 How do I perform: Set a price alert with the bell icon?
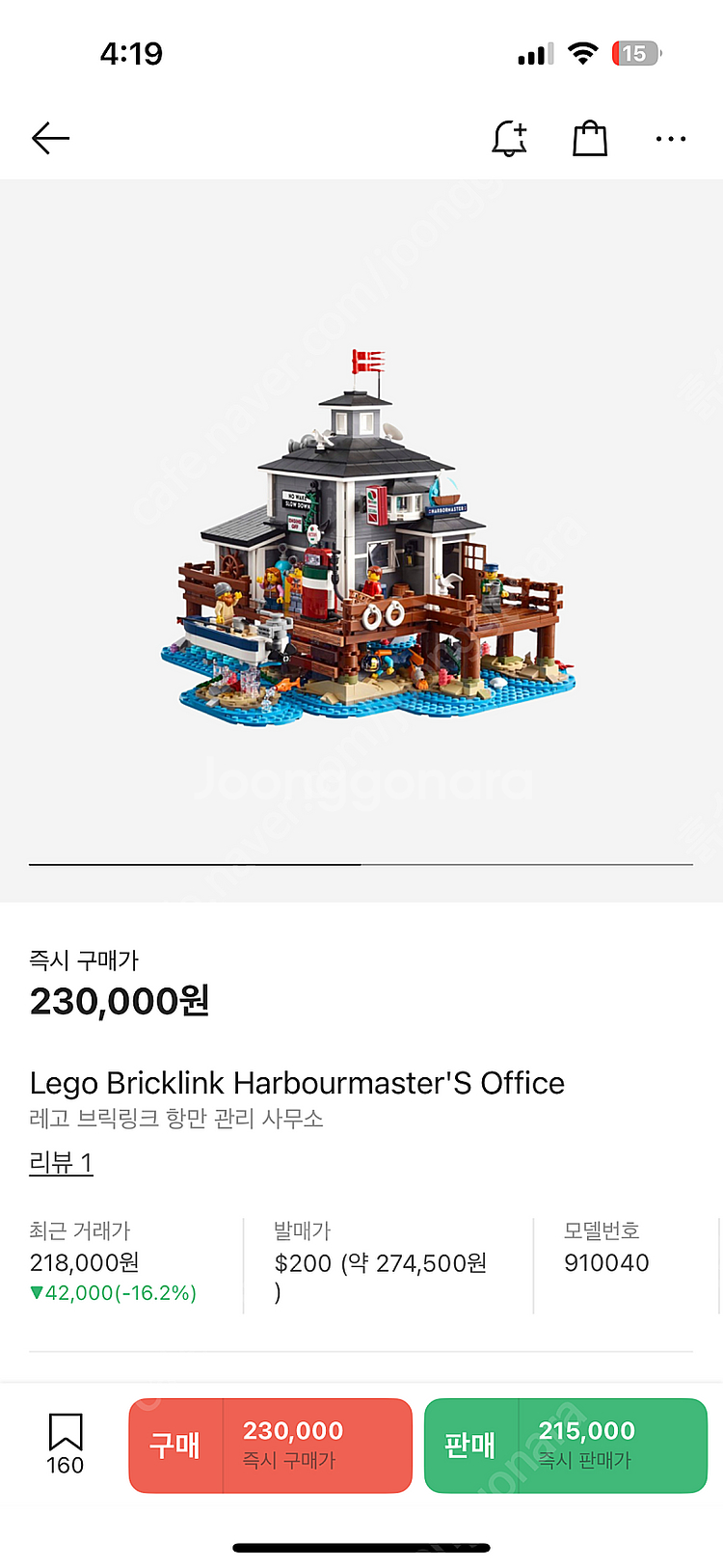tap(509, 139)
